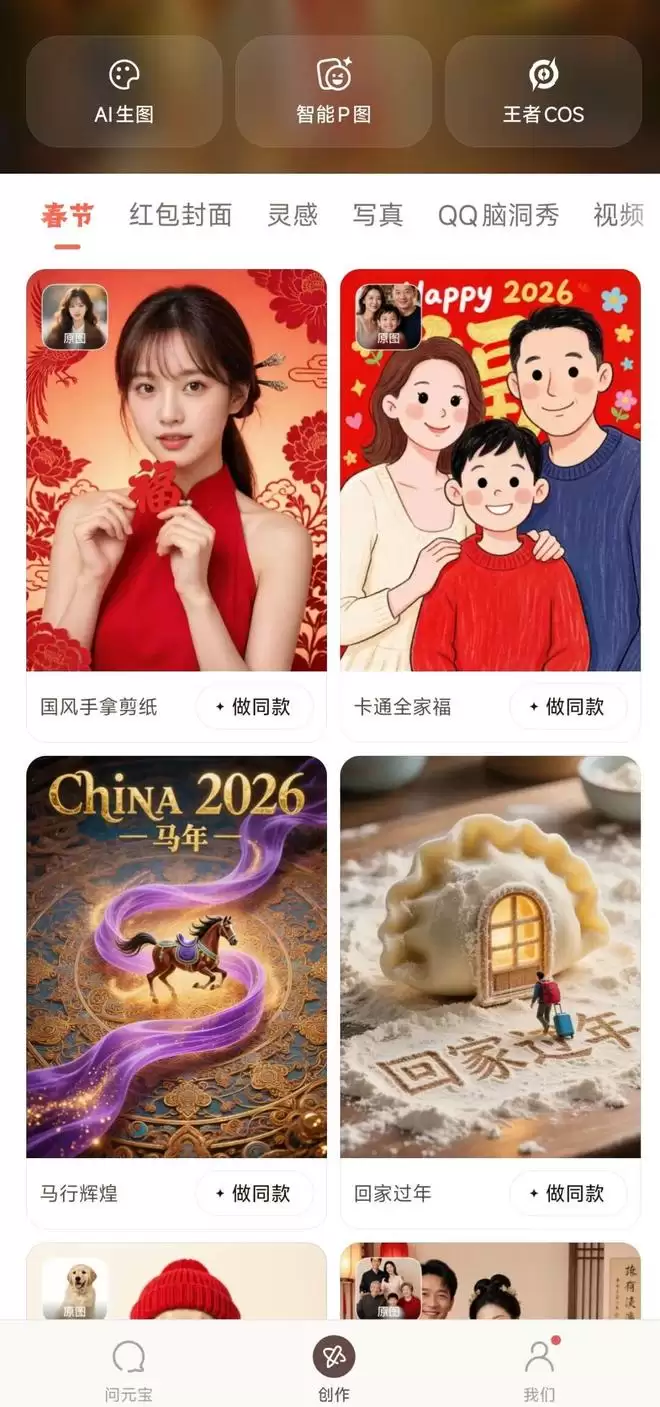Open the 王者COS tool
The width and height of the screenshot is (660, 1407).
coord(543,91)
